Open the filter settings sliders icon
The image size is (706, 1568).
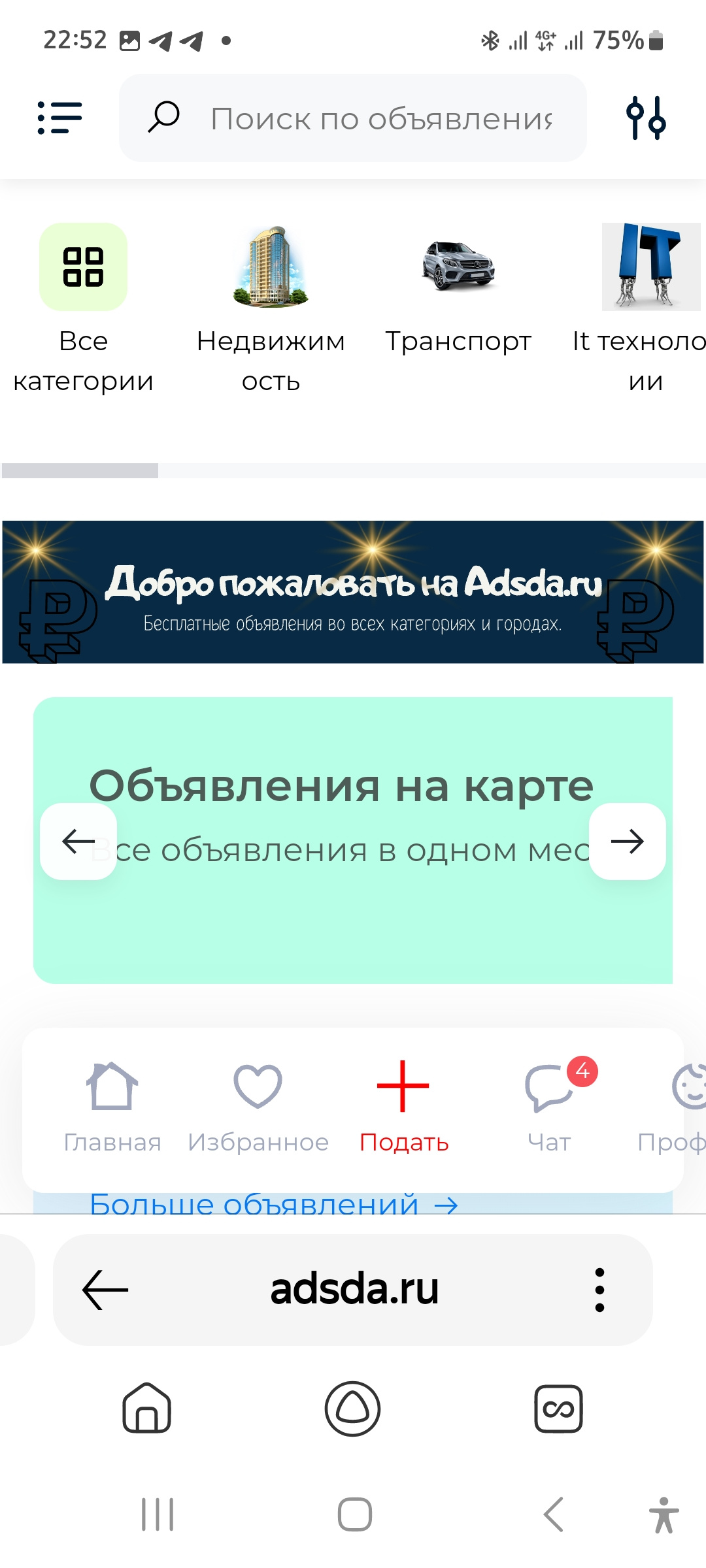tap(646, 118)
